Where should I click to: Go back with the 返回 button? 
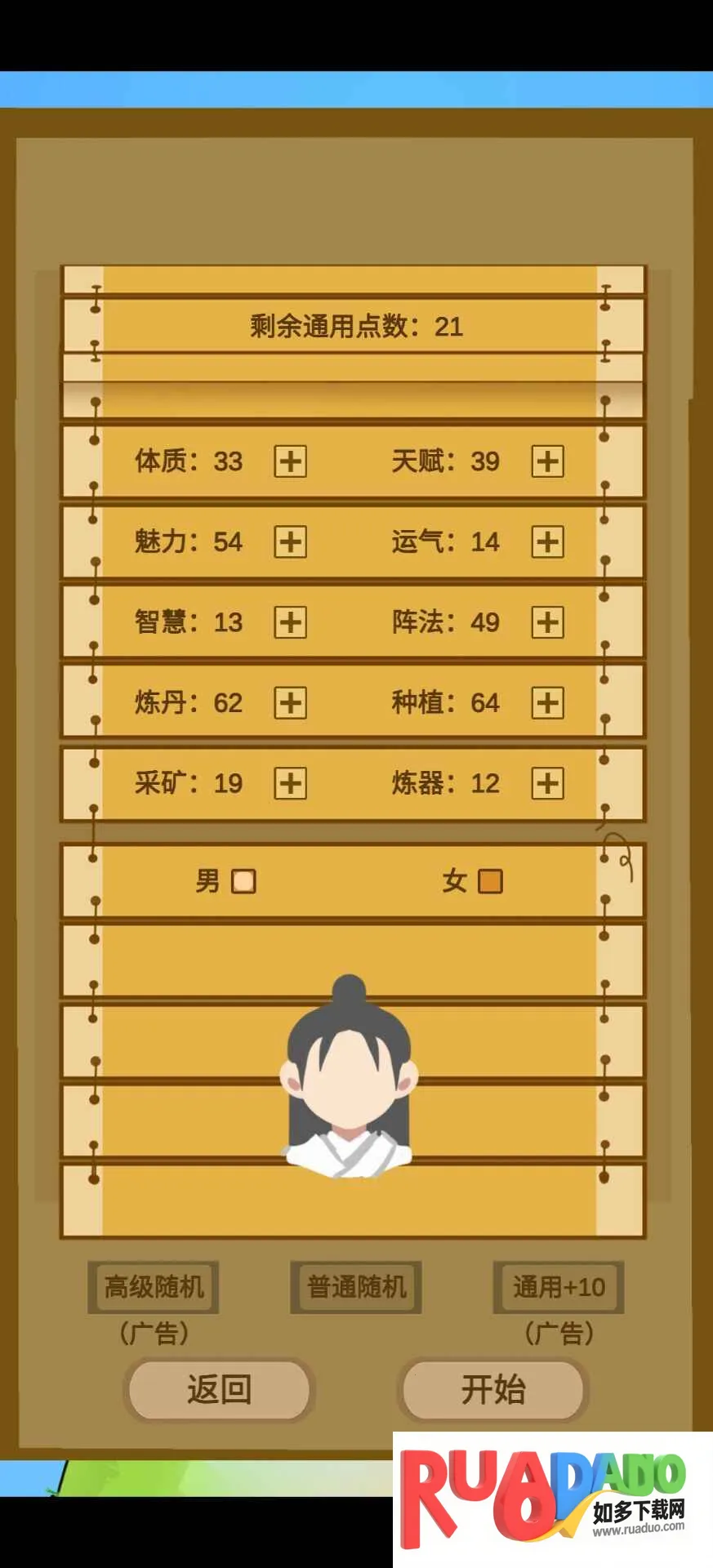coord(219,1389)
